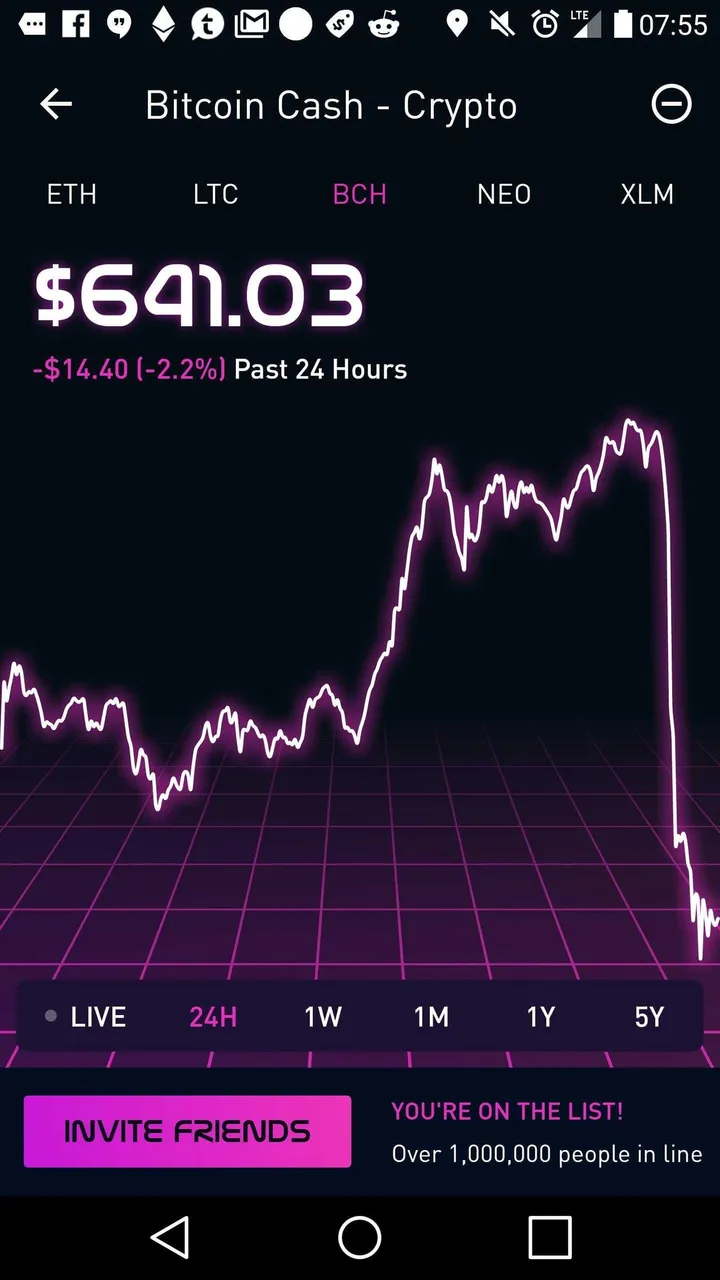
Task: Switch to the ETH tab
Action: pyautogui.click(x=72, y=194)
